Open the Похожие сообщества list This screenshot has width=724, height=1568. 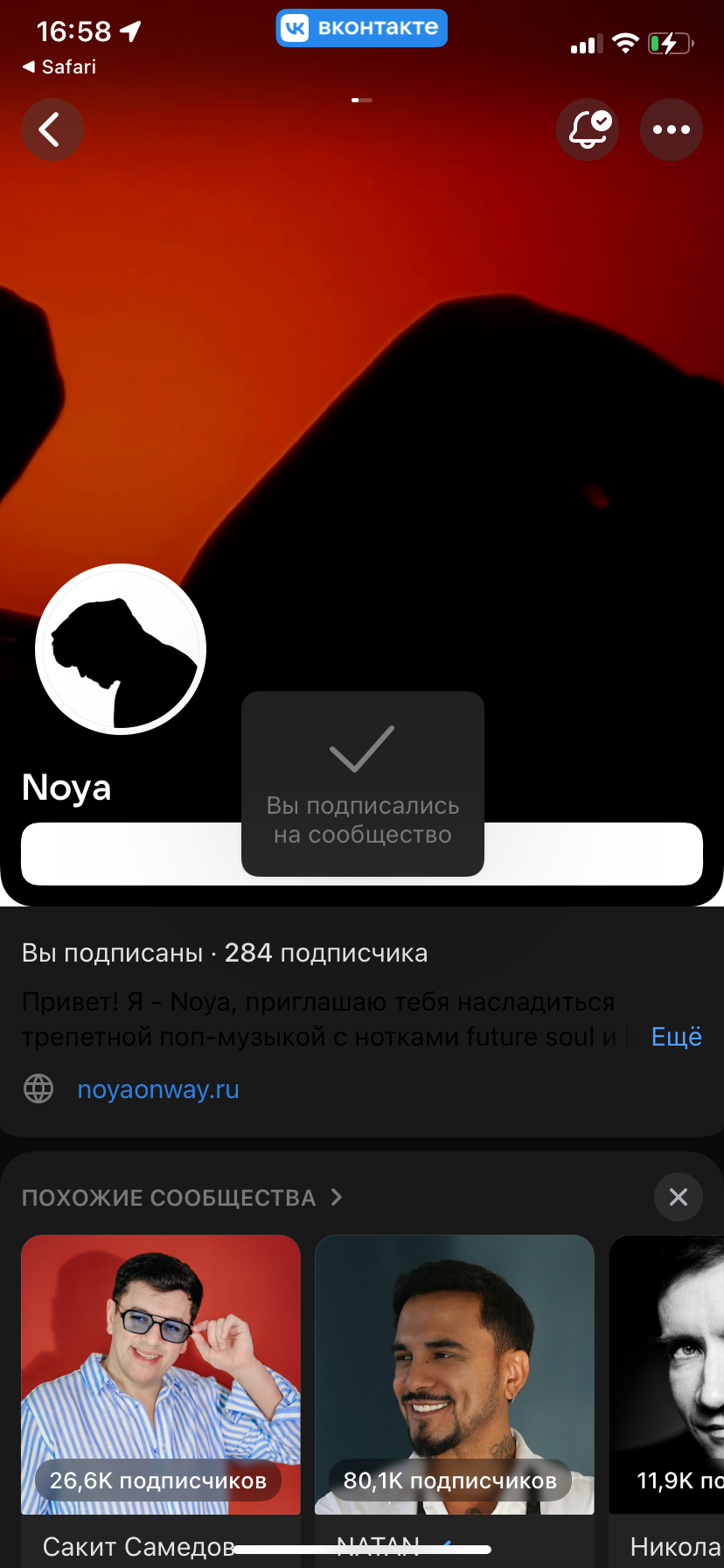pyautogui.click(x=182, y=1198)
